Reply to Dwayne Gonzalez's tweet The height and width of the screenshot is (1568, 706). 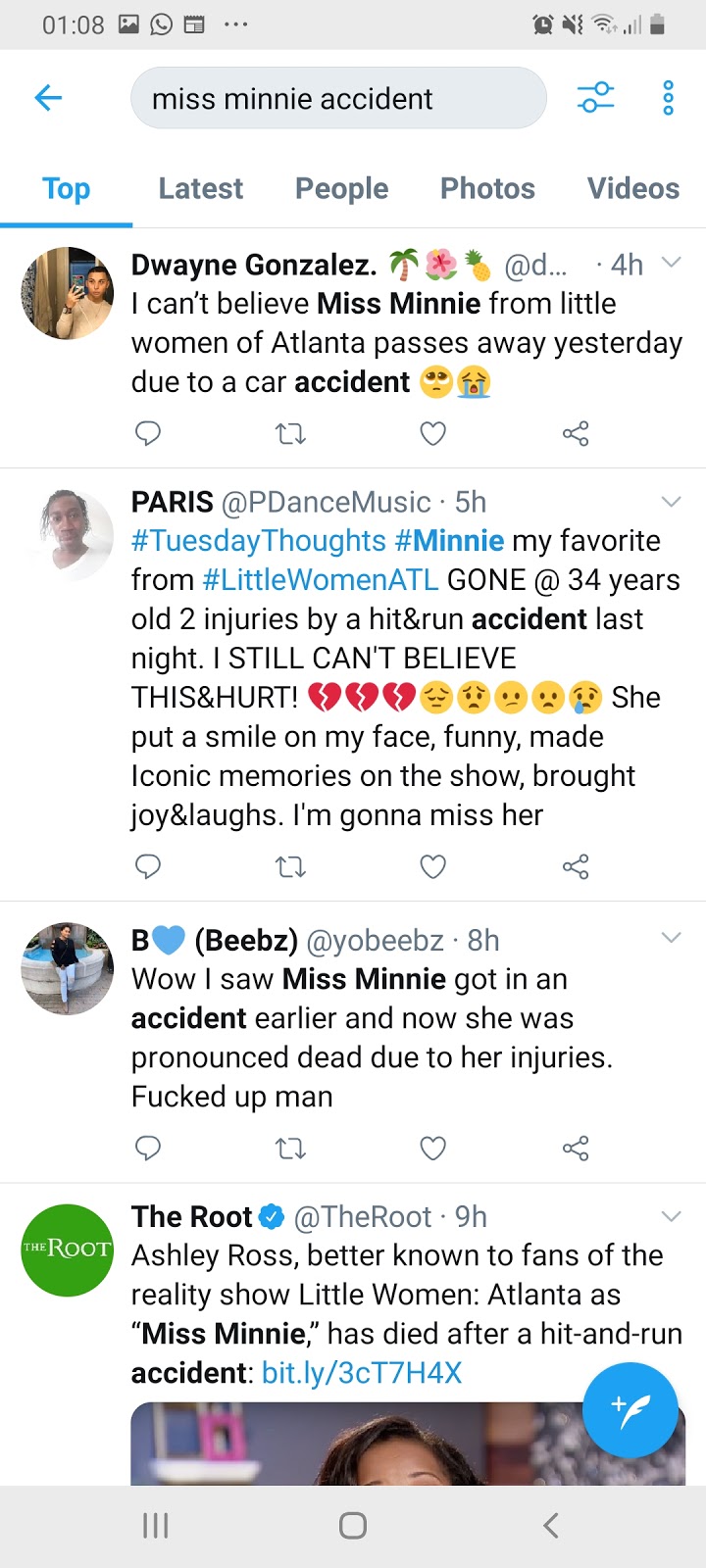point(148,433)
